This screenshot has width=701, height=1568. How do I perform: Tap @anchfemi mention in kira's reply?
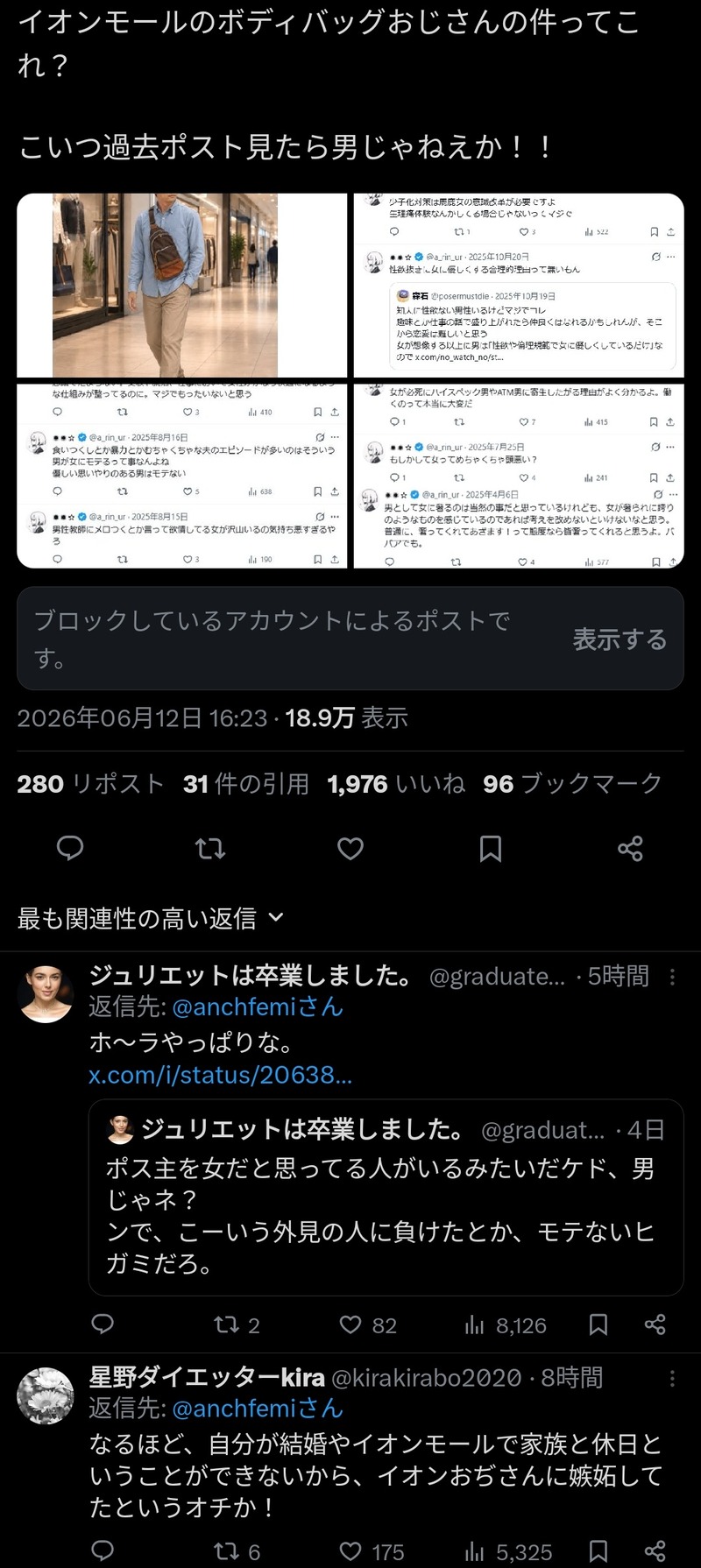point(258,1409)
